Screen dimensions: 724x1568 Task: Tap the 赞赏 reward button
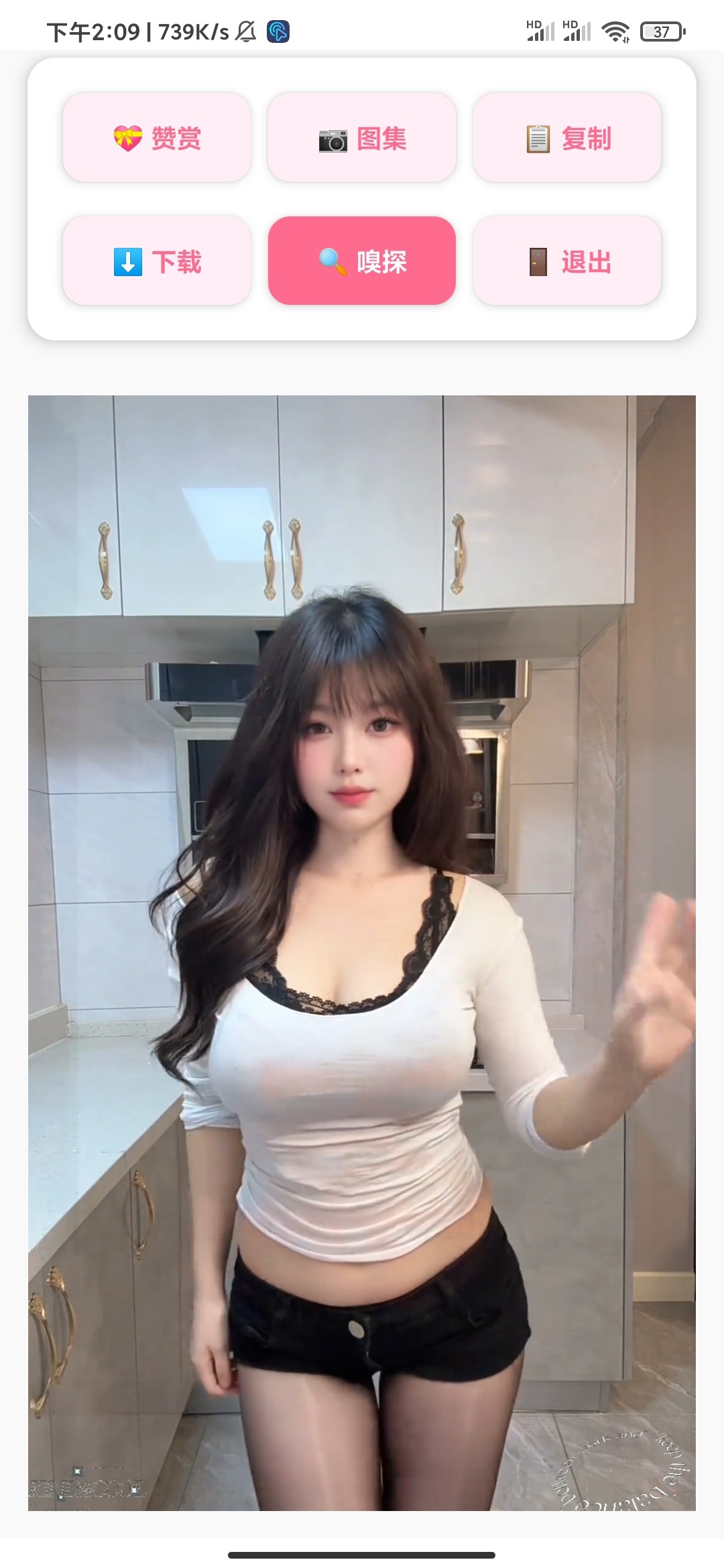[x=157, y=137]
